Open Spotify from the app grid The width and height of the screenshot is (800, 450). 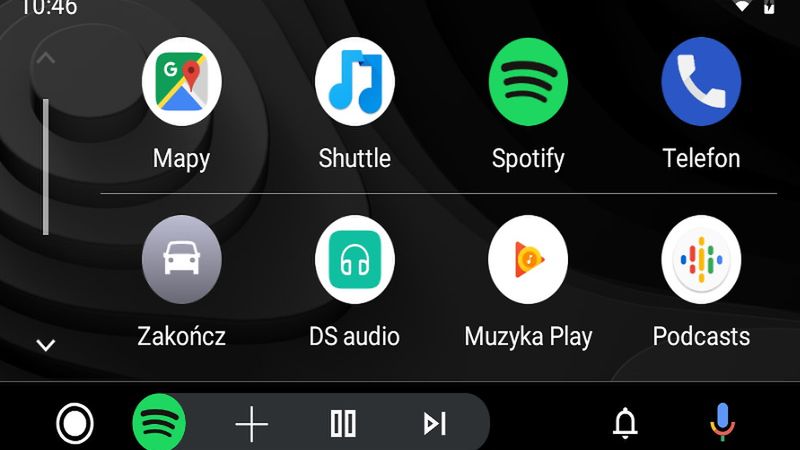point(528,81)
